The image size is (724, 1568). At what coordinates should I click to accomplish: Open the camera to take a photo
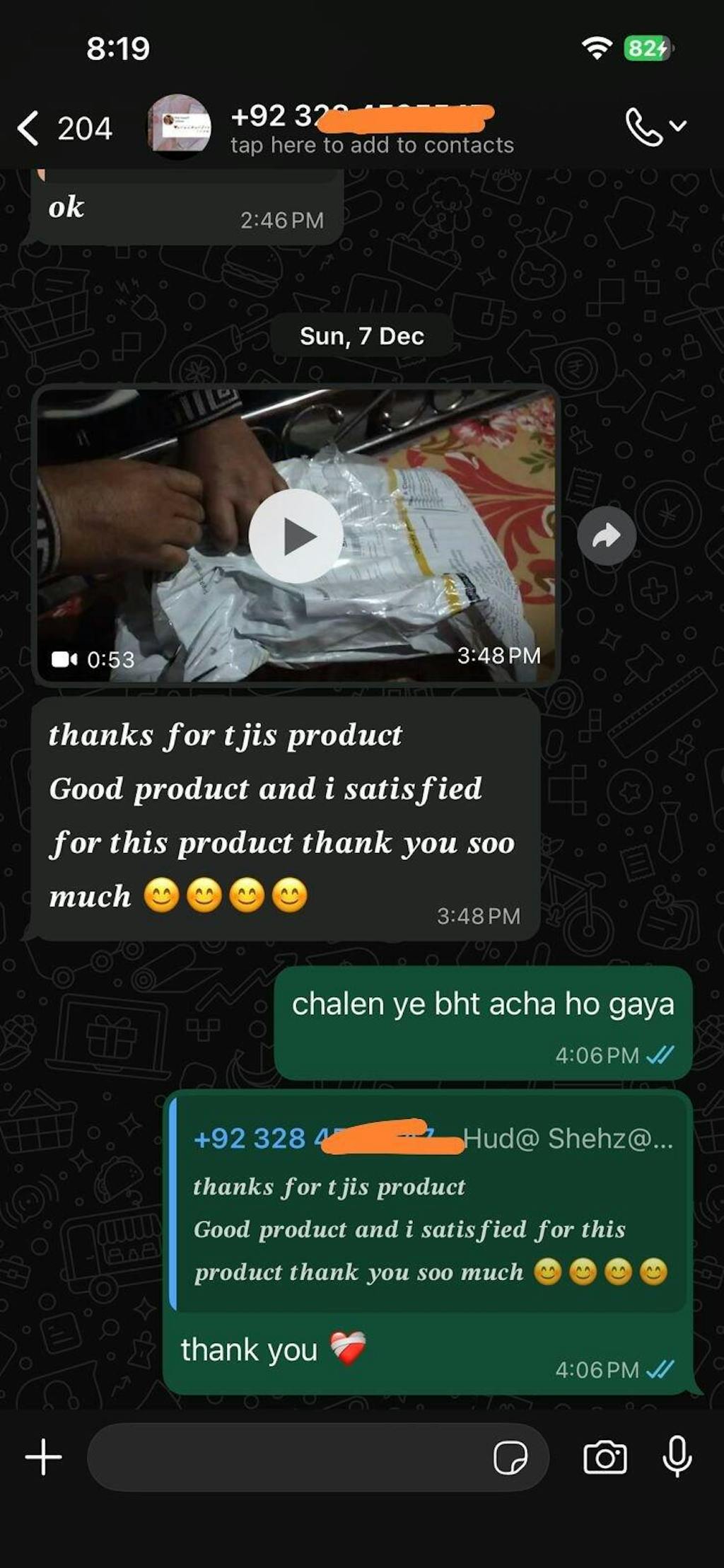pos(605,1458)
